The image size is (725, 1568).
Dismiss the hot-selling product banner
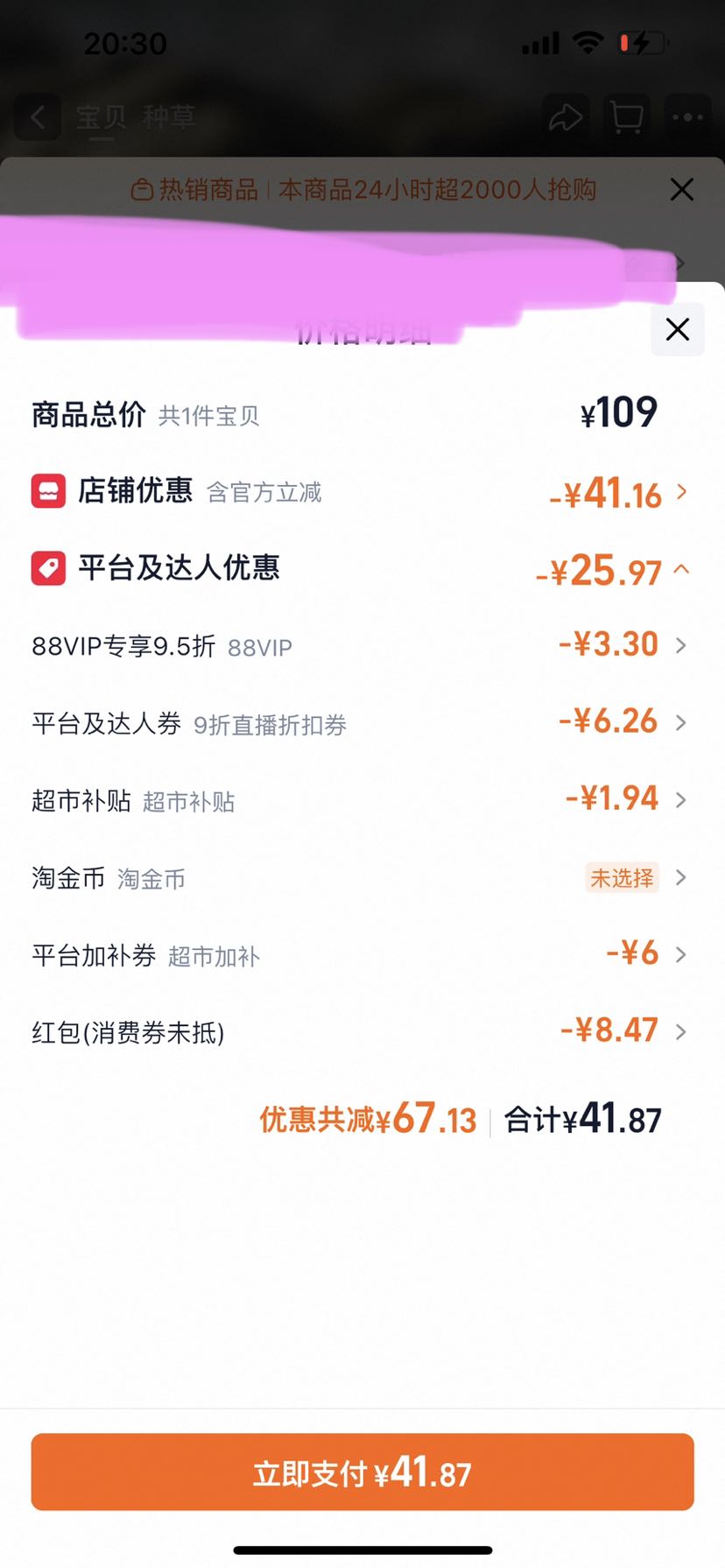pos(681,189)
